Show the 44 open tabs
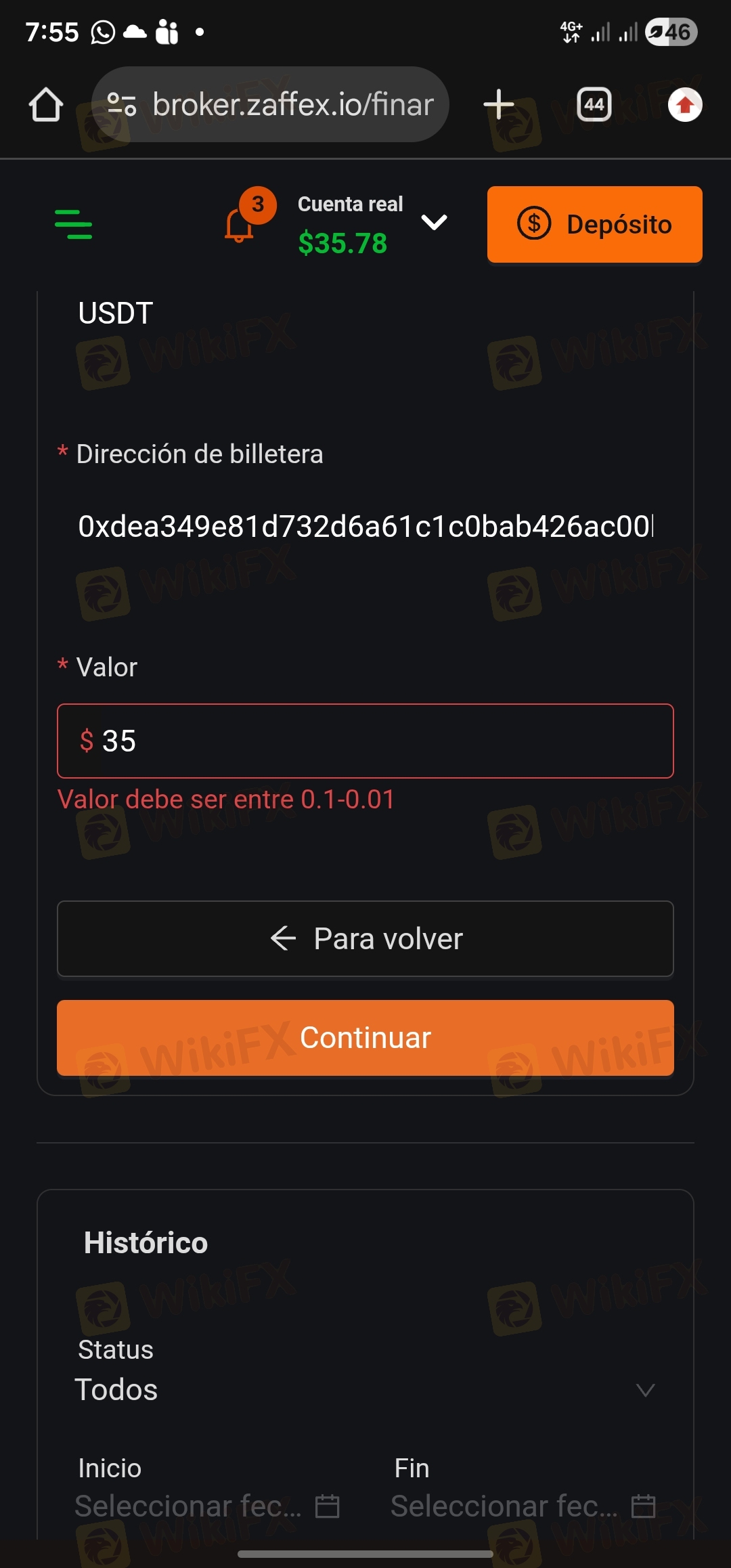731x1568 pixels. pos(594,104)
